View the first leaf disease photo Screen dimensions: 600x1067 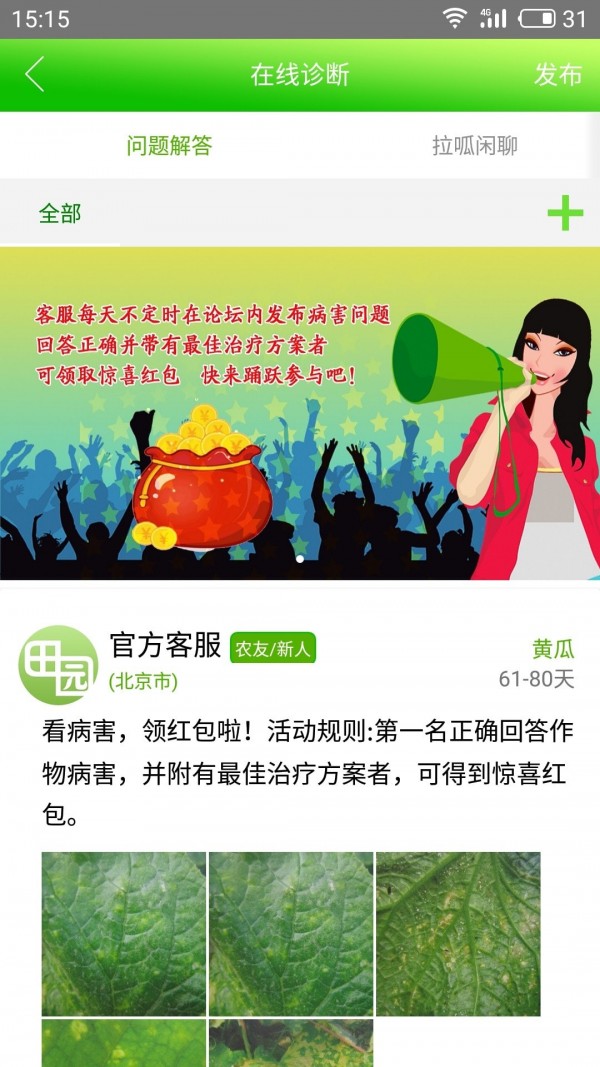(x=124, y=933)
